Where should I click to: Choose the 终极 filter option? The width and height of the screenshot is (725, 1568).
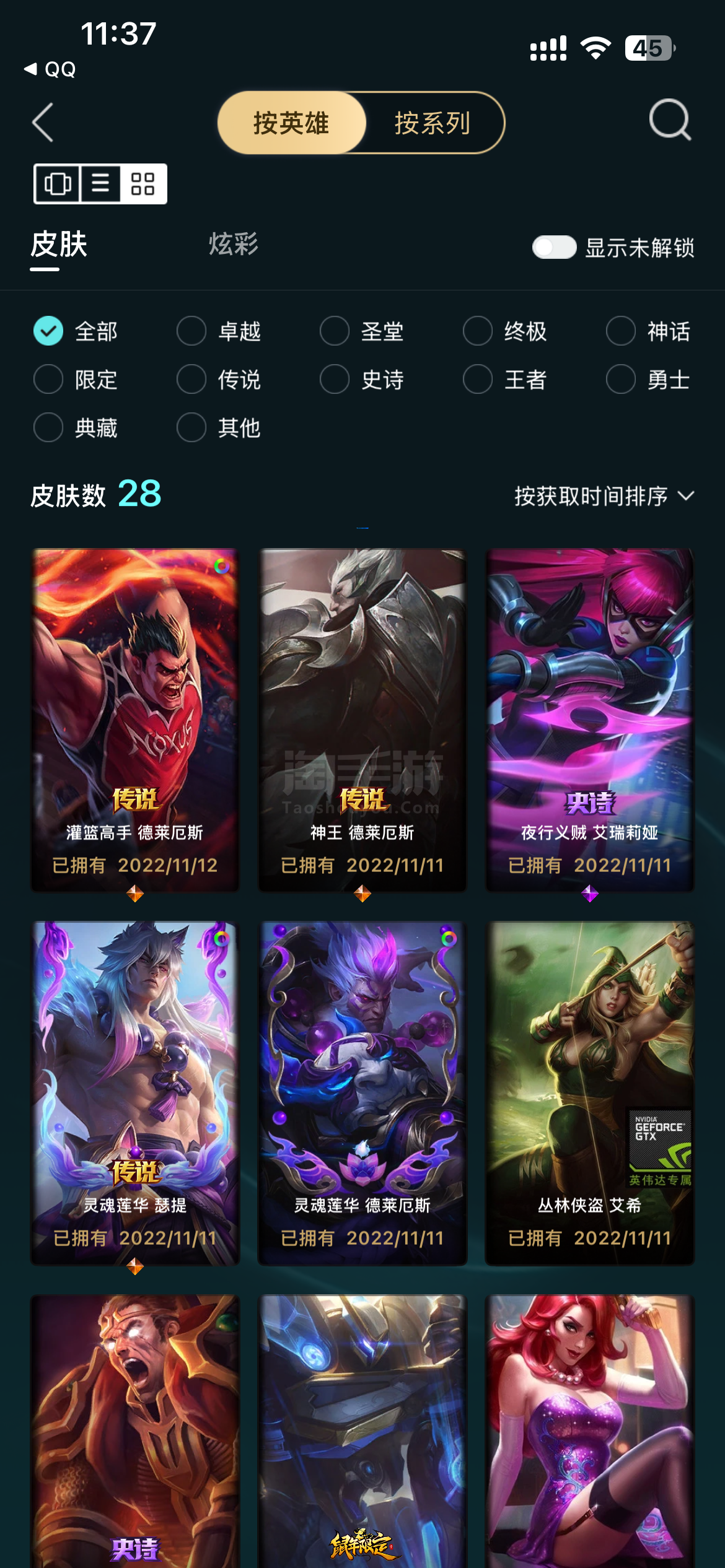[x=505, y=331]
